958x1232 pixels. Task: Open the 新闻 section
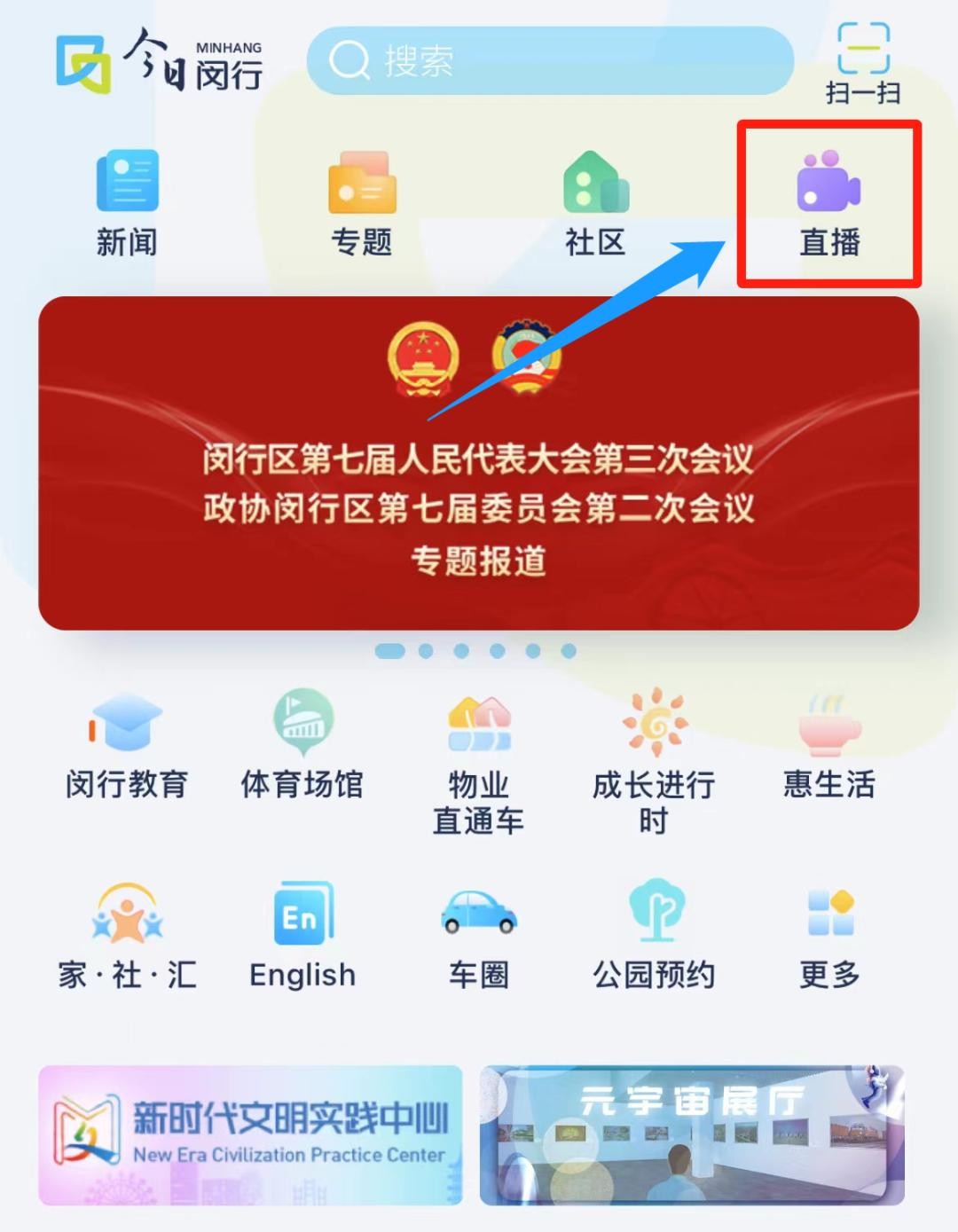click(127, 204)
